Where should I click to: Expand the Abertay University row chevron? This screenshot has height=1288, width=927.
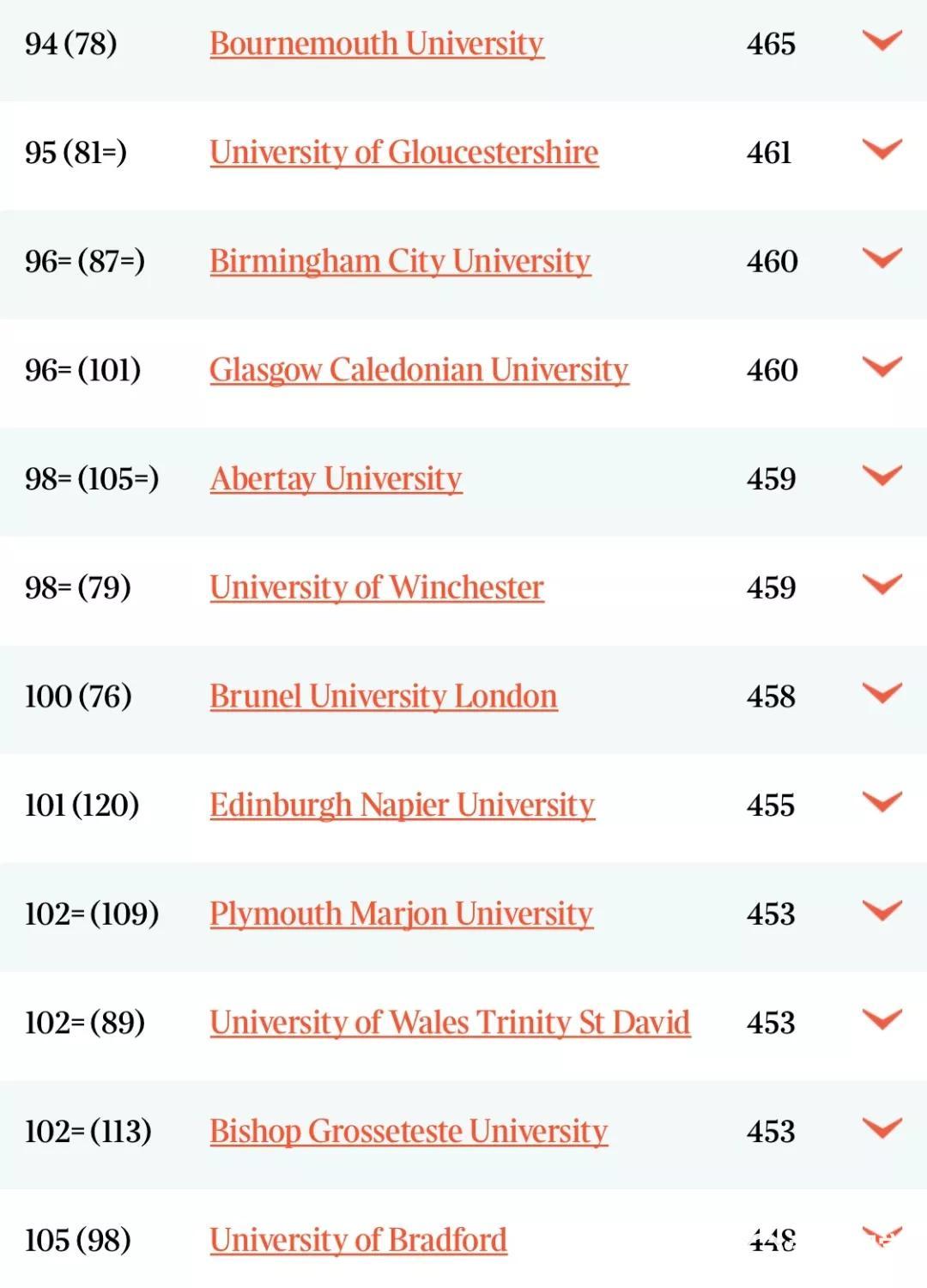click(882, 476)
